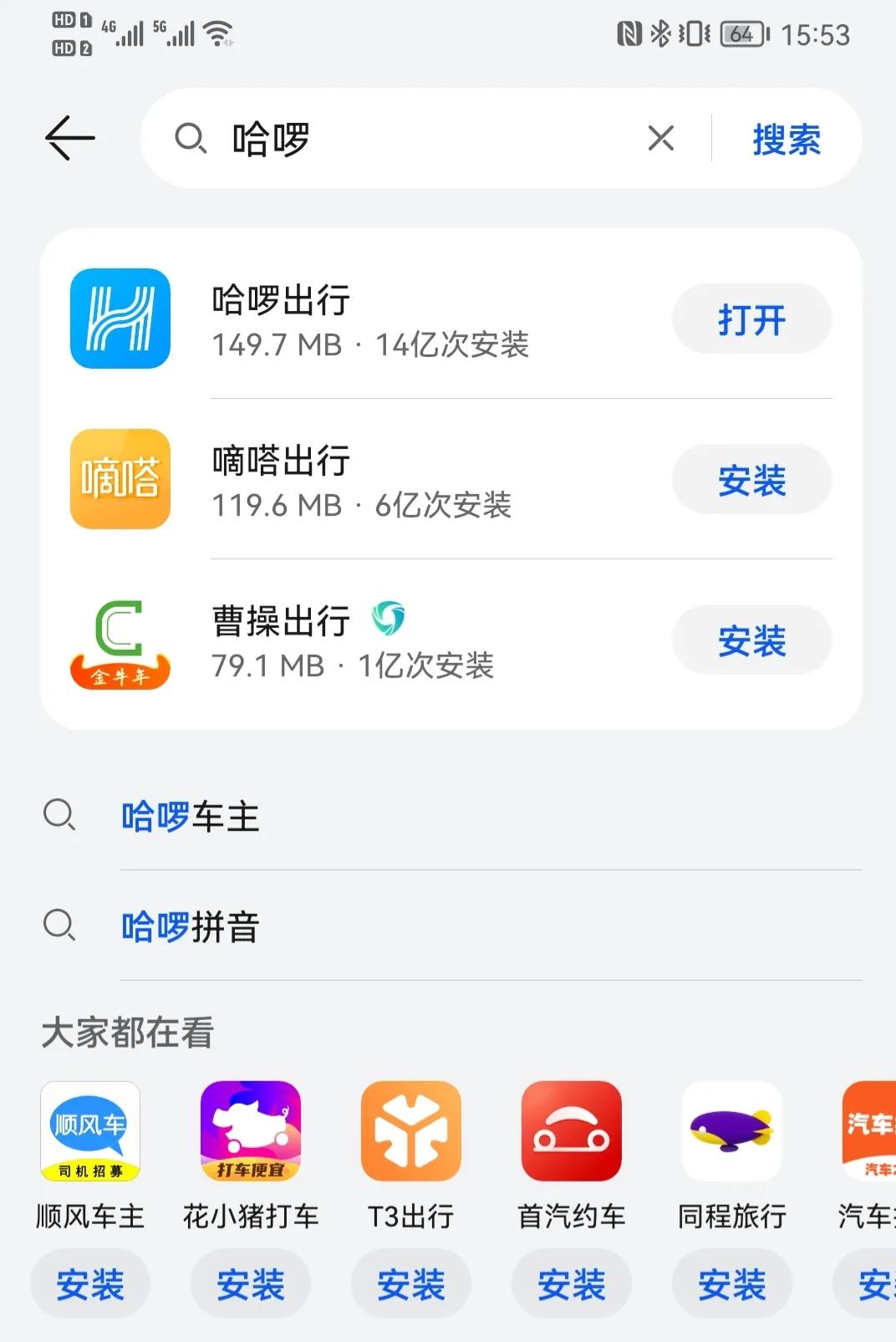Select the 曹操出行 app icon
Image resolution: width=896 pixels, height=1342 pixels.
pos(120,640)
